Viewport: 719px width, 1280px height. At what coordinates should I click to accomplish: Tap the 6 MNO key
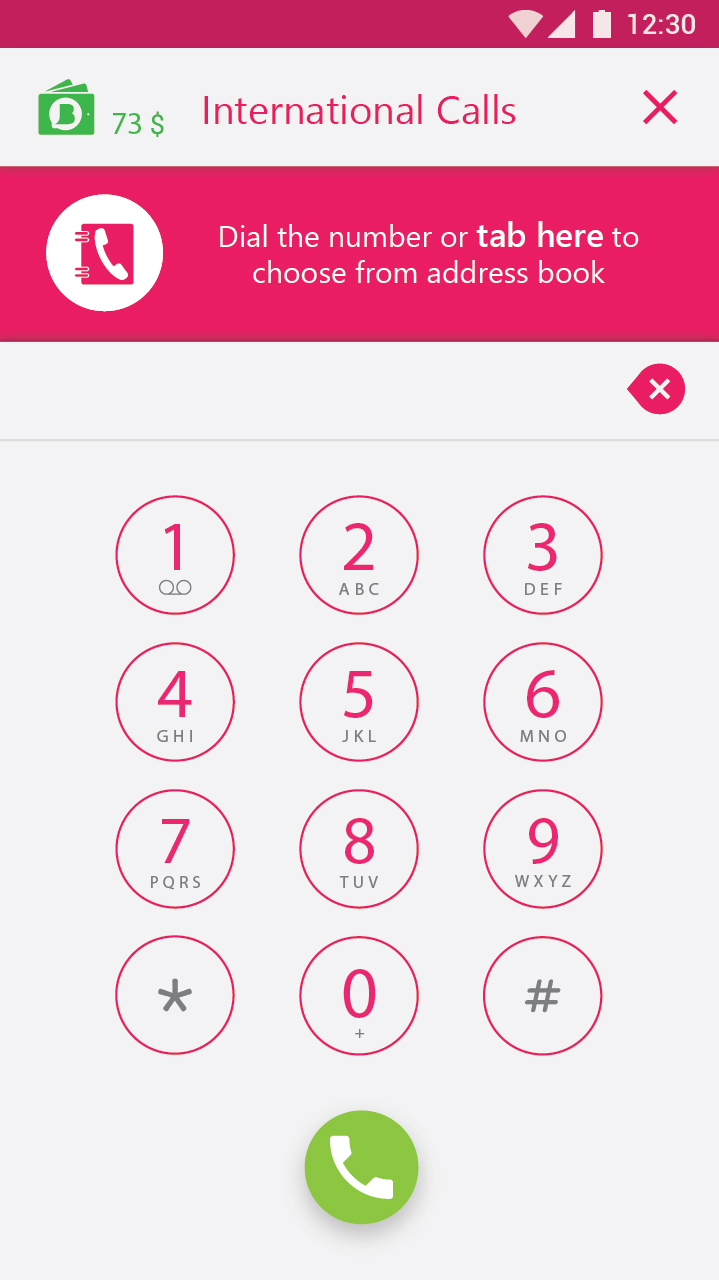543,702
